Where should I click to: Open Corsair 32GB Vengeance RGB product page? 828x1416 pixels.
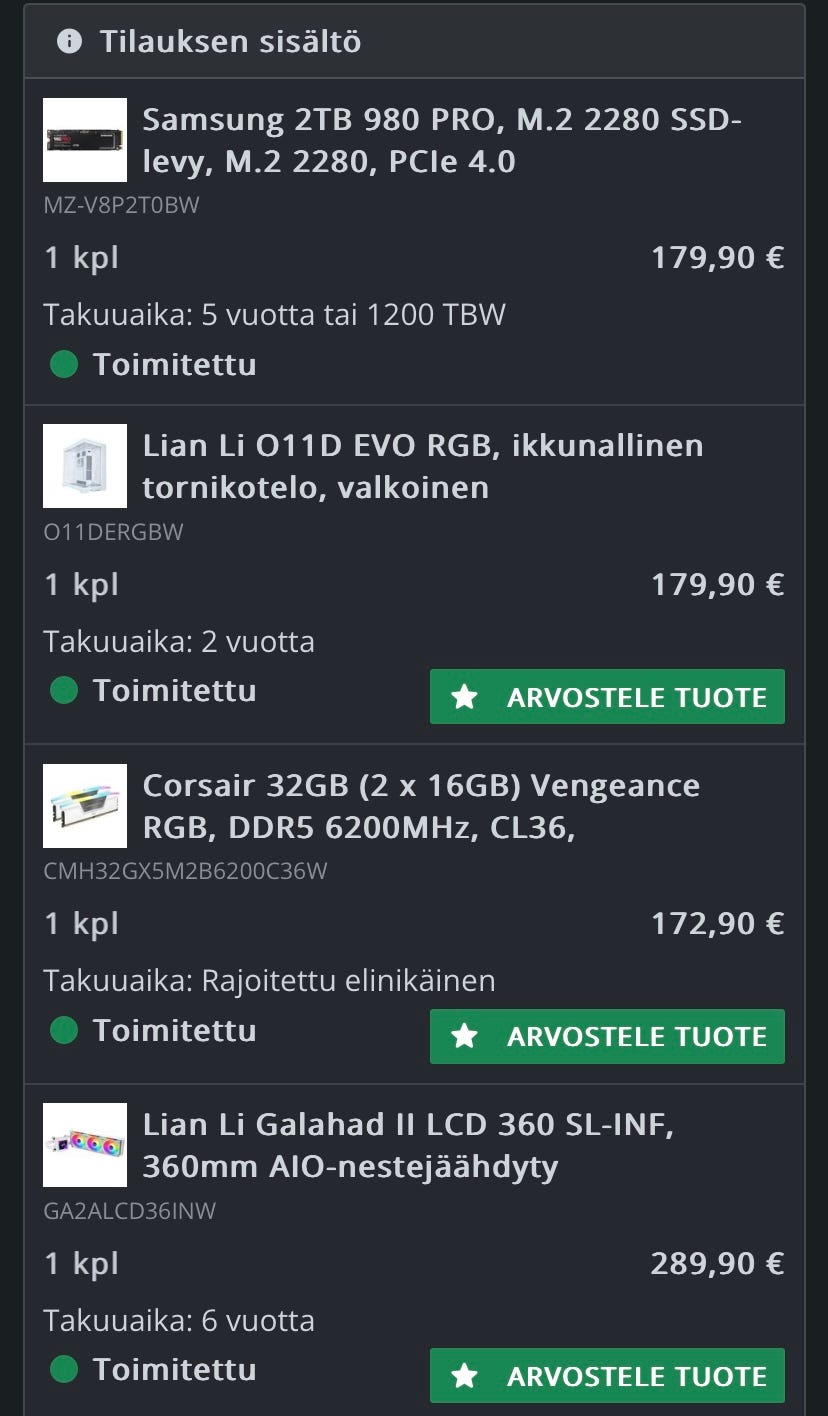(420, 806)
